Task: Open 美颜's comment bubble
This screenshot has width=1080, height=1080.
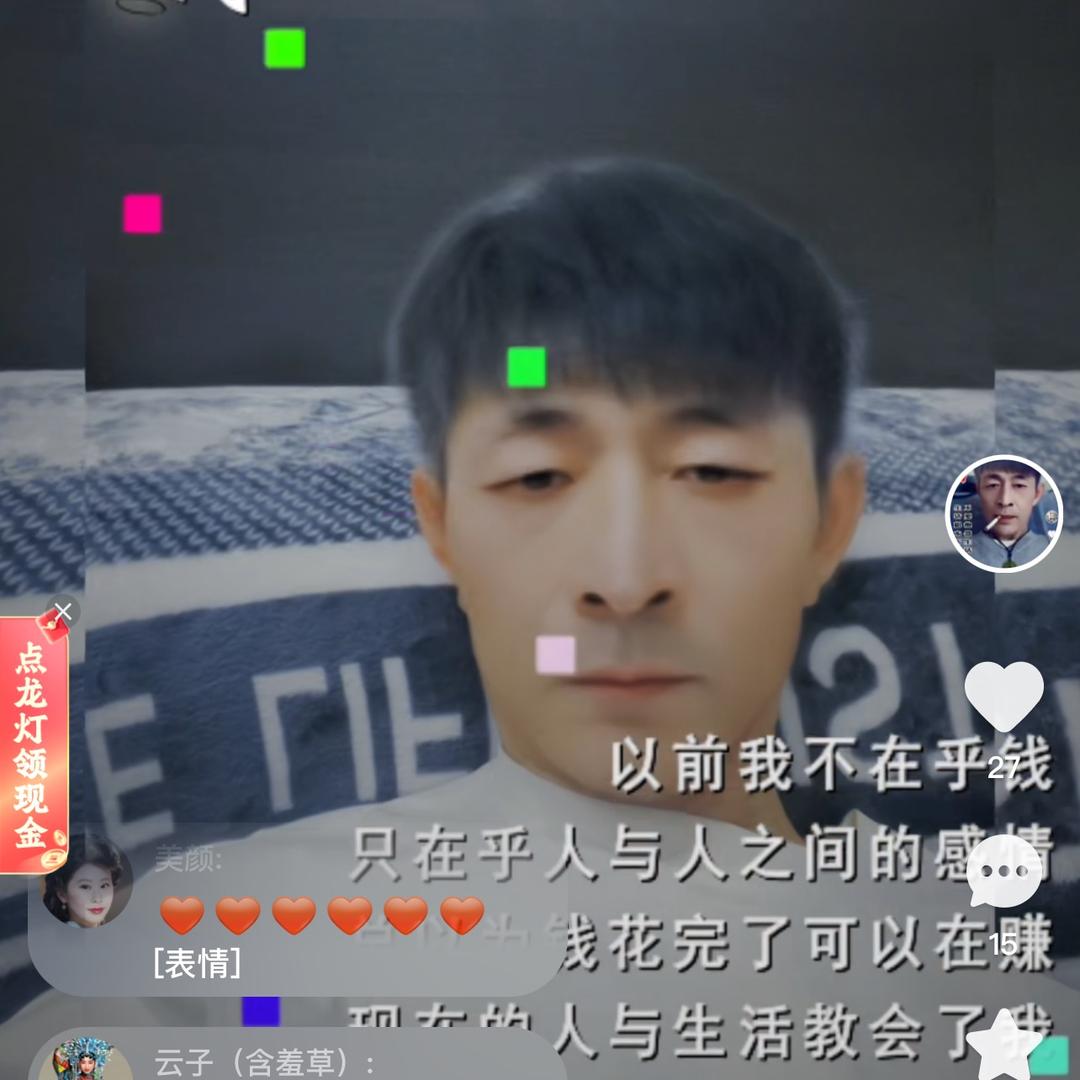Action: coord(300,912)
